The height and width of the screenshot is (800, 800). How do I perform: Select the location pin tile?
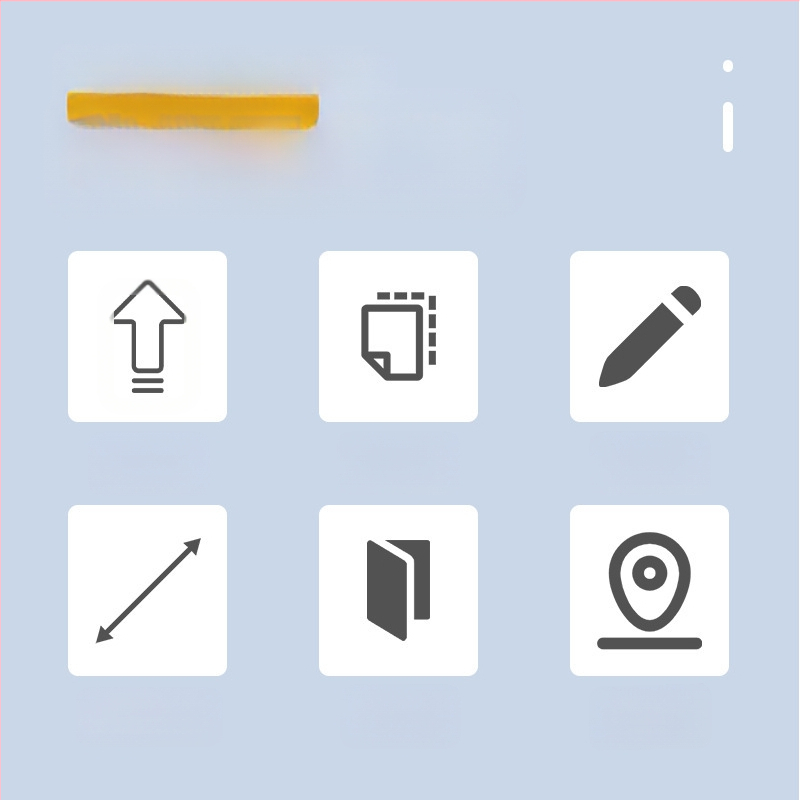coord(649,590)
